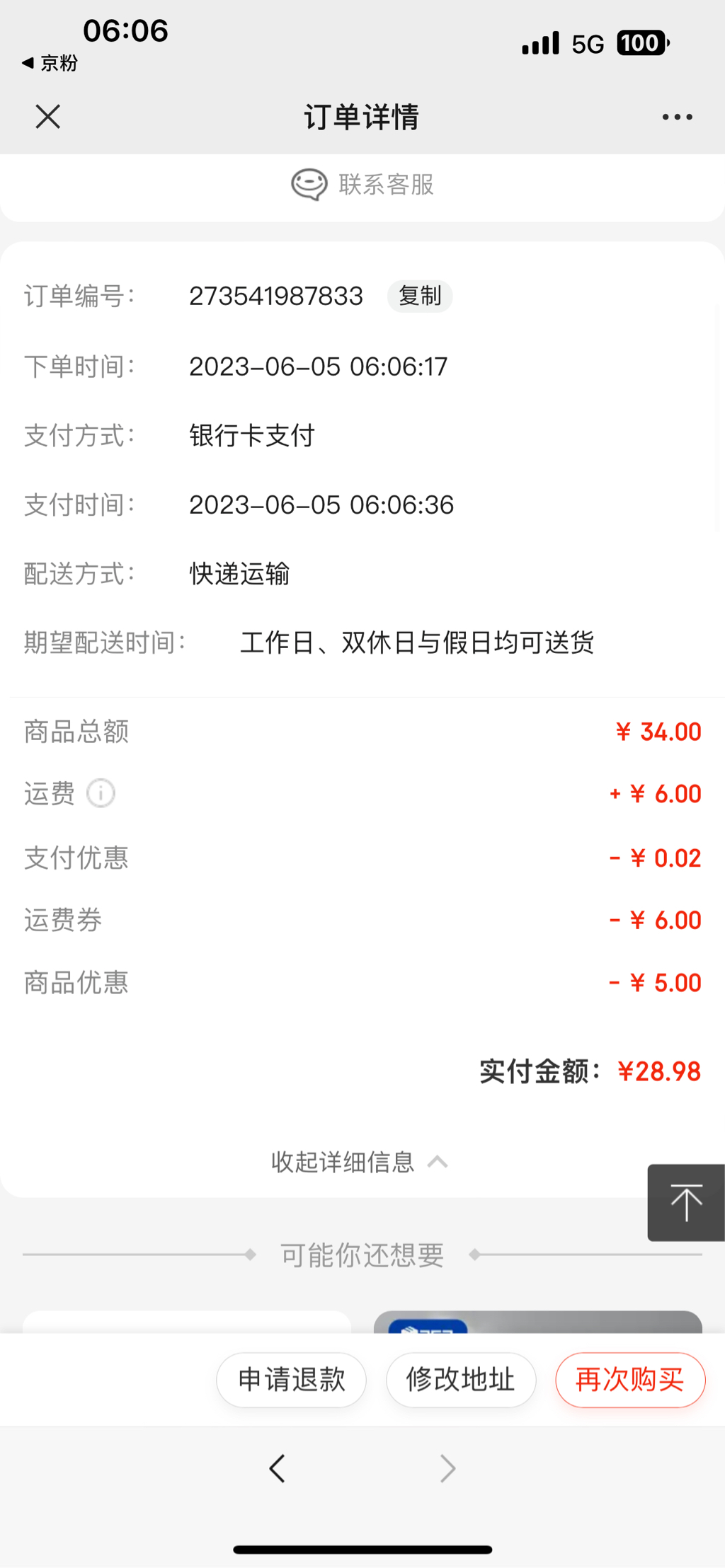
Task: Select 修改地址 to change delivery address
Action: (x=460, y=1380)
